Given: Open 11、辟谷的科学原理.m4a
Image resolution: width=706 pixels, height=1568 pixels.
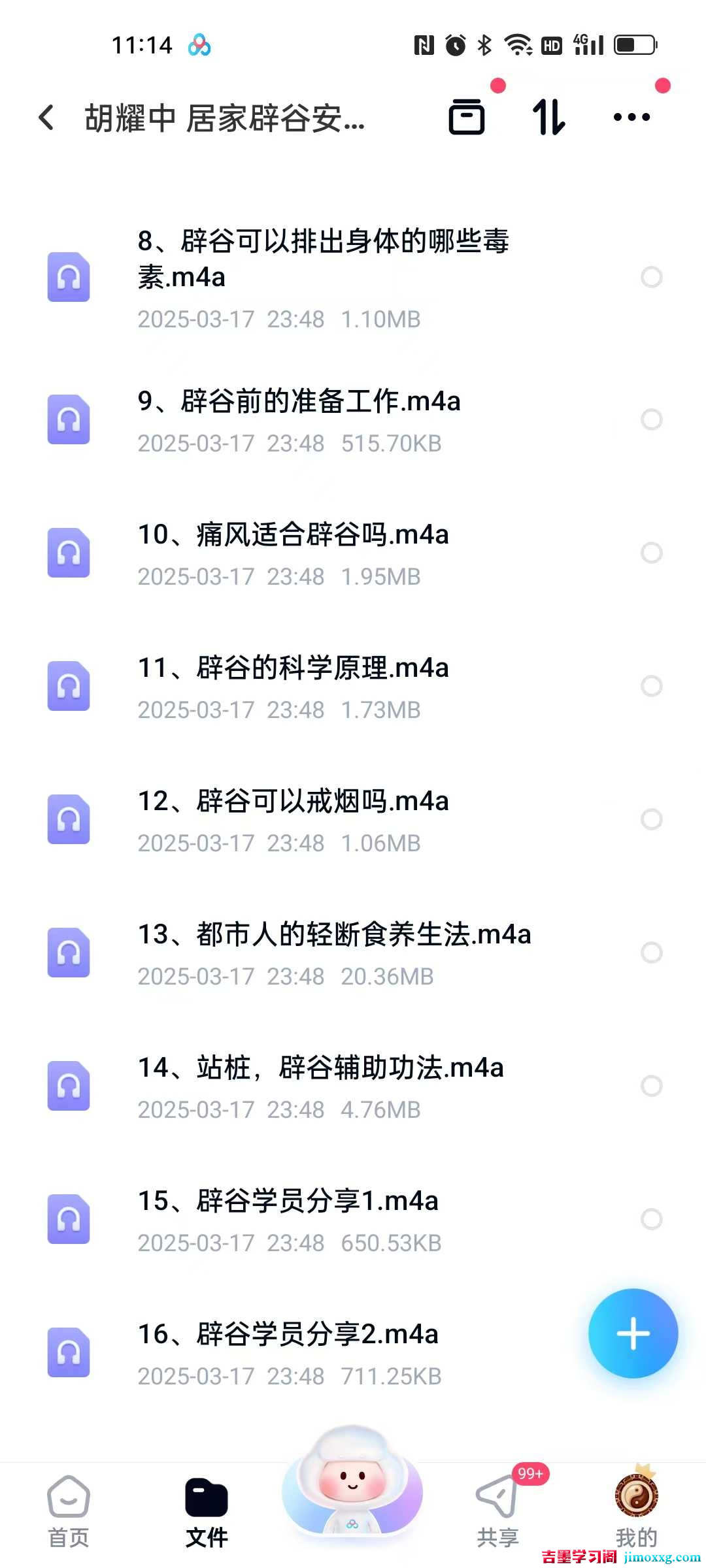Looking at the screenshot, I should click(x=293, y=668).
